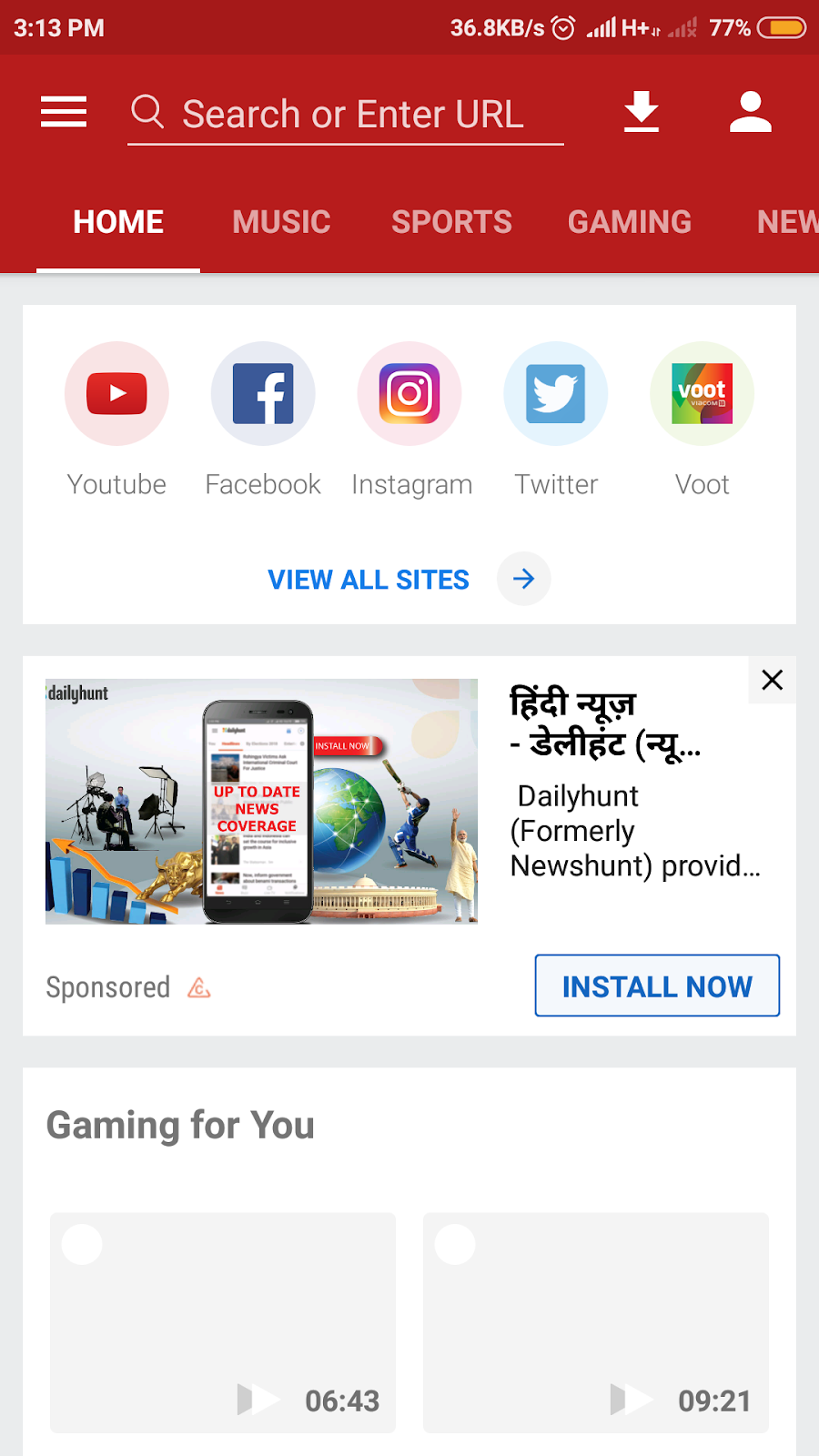Image resolution: width=819 pixels, height=1456 pixels.
Task: Switch to the Music tab
Action: coord(281,222)
